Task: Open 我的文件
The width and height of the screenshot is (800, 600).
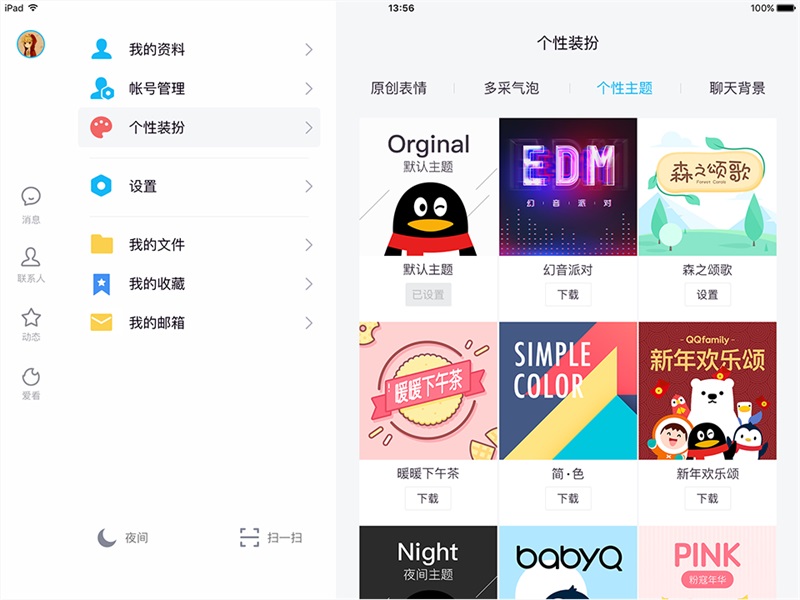Action: (x=200, y=244)
